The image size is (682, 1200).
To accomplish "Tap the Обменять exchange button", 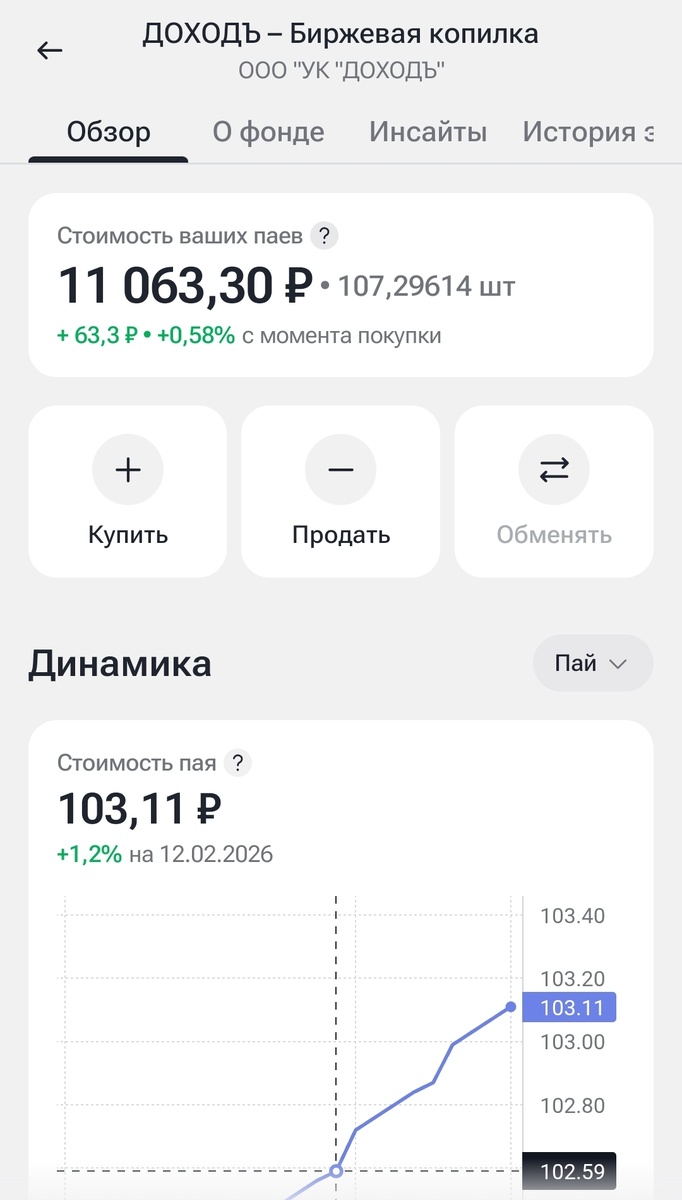I will pyautogui.click(x=554, y=491).
